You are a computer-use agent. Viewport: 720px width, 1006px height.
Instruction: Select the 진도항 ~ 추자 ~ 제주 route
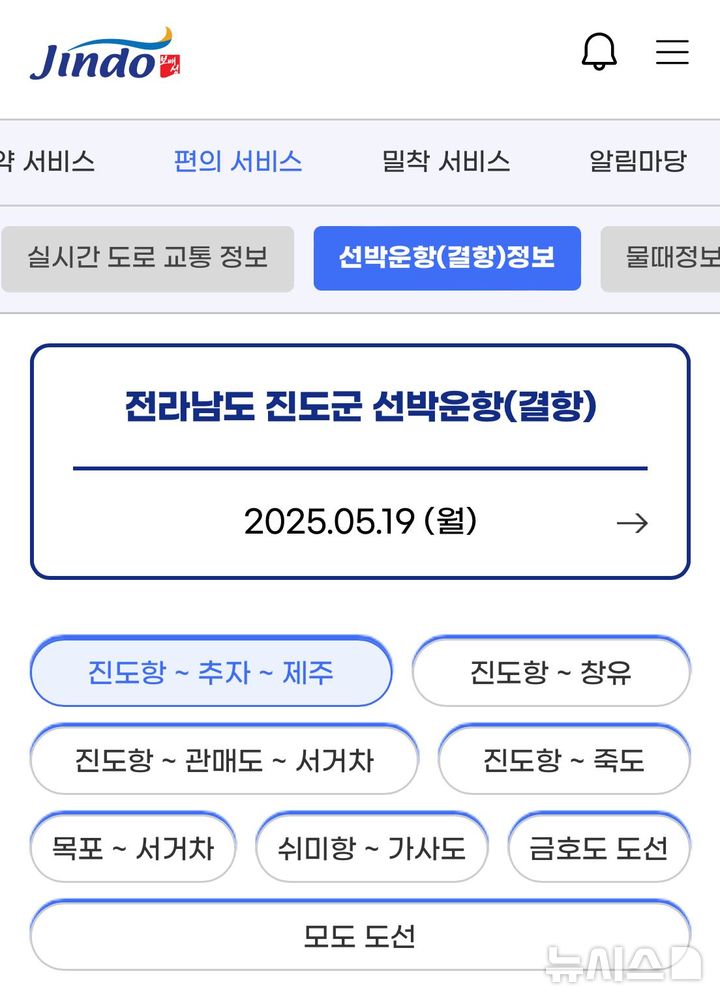[x=212, y=672]
